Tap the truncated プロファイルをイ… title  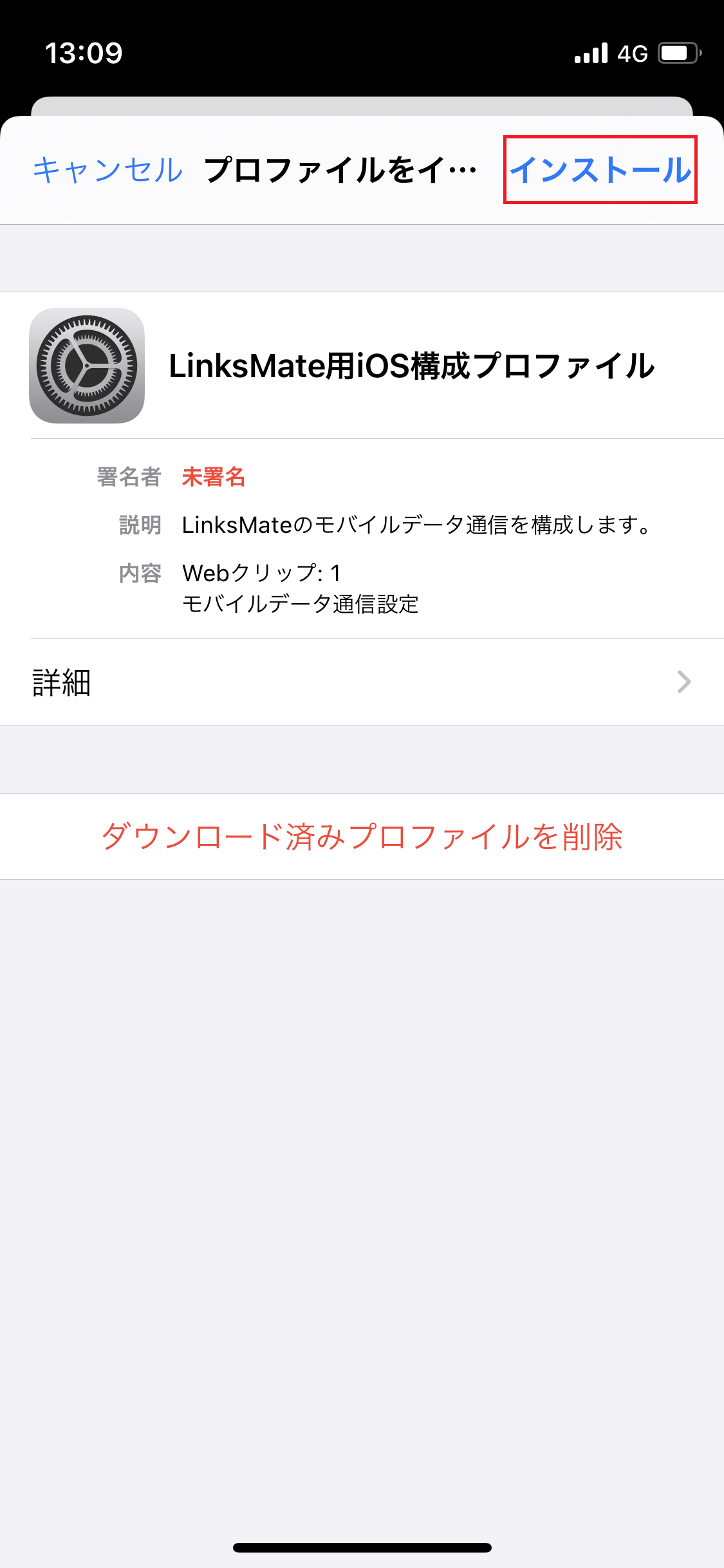pos(341,170)
